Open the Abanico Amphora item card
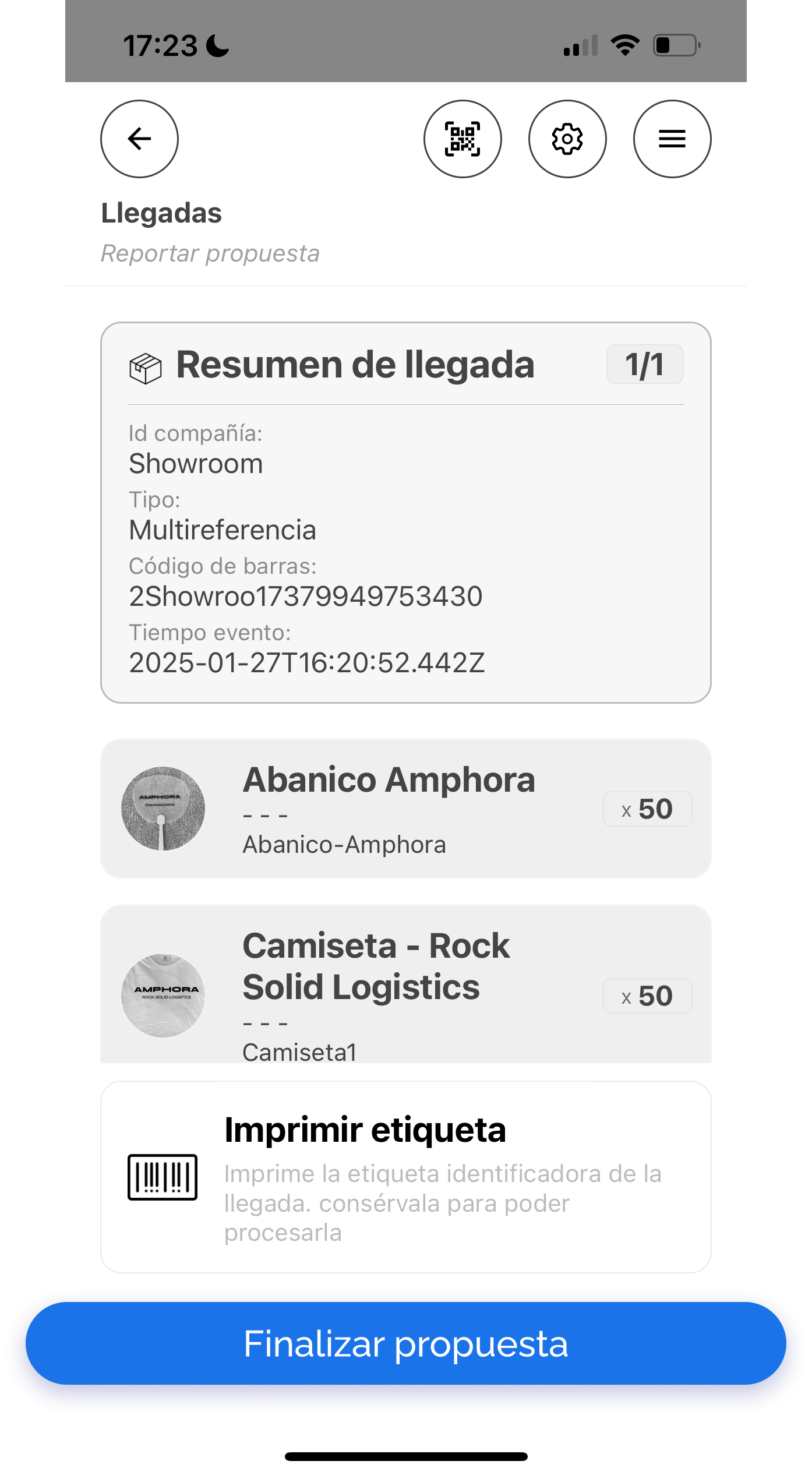This screenshot has height=1475, width=812. tap(405, 809)
